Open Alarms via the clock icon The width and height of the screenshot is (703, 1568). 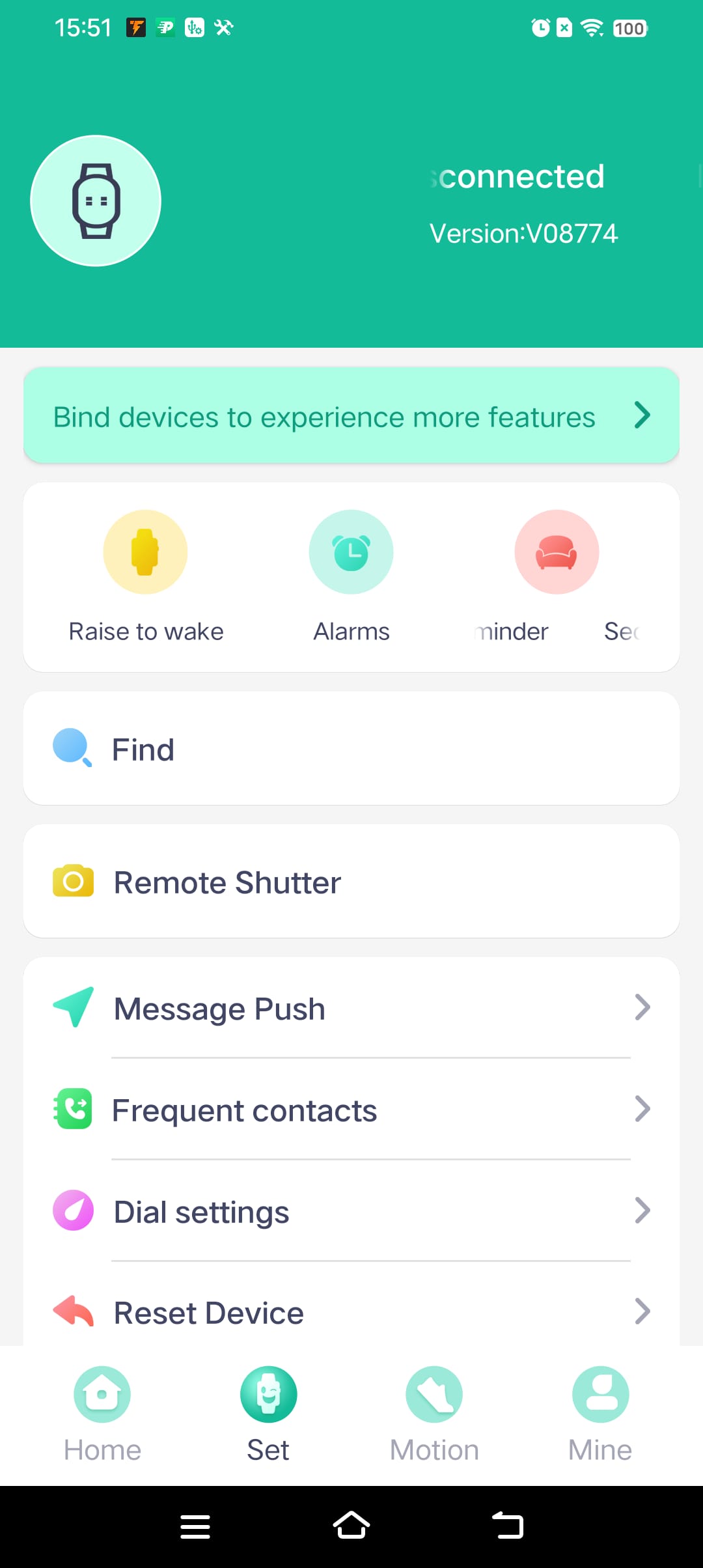coord(351,552)
